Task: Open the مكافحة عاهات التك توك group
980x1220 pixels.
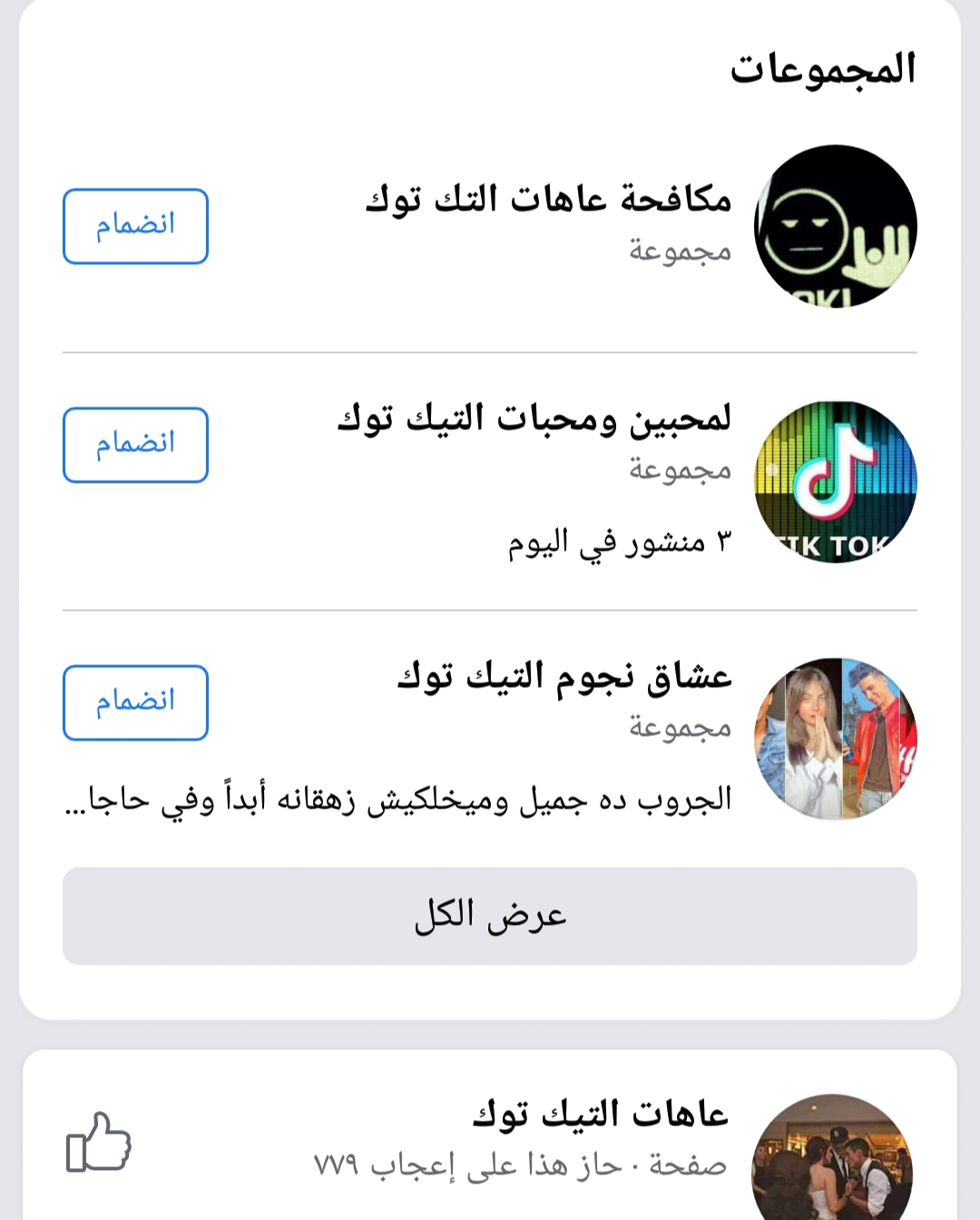Action: tap(548, 199)
